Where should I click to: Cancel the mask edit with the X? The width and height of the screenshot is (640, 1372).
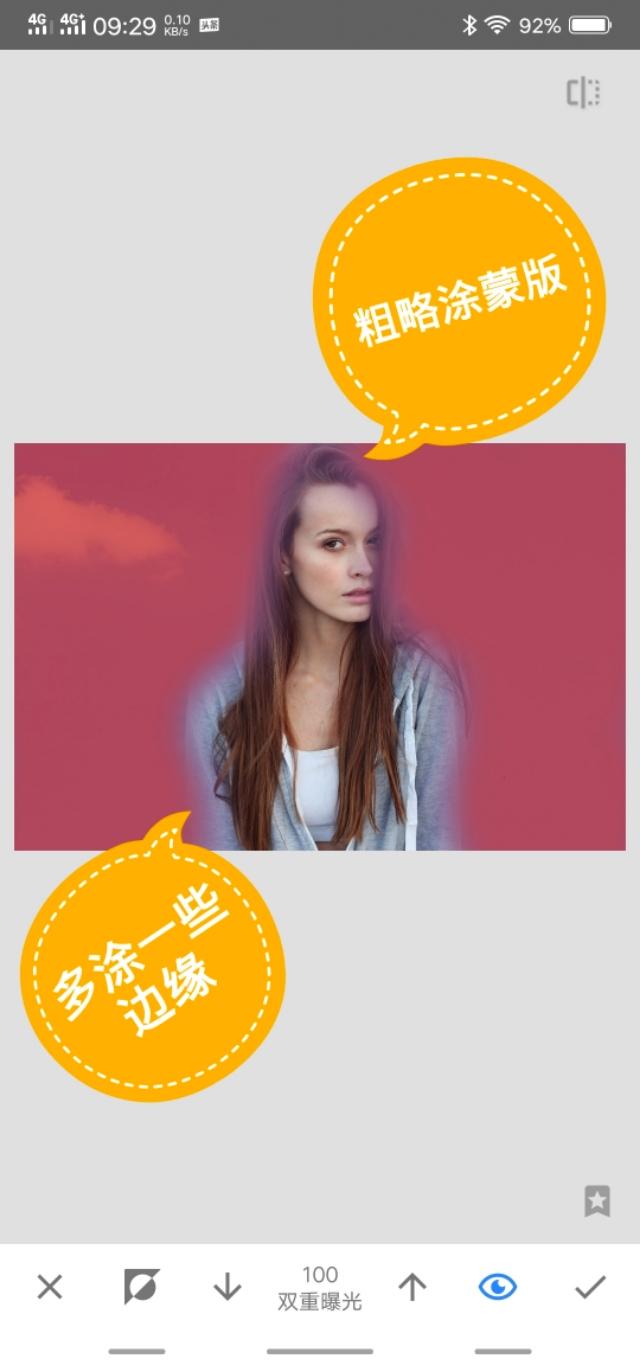(49, 1287)
